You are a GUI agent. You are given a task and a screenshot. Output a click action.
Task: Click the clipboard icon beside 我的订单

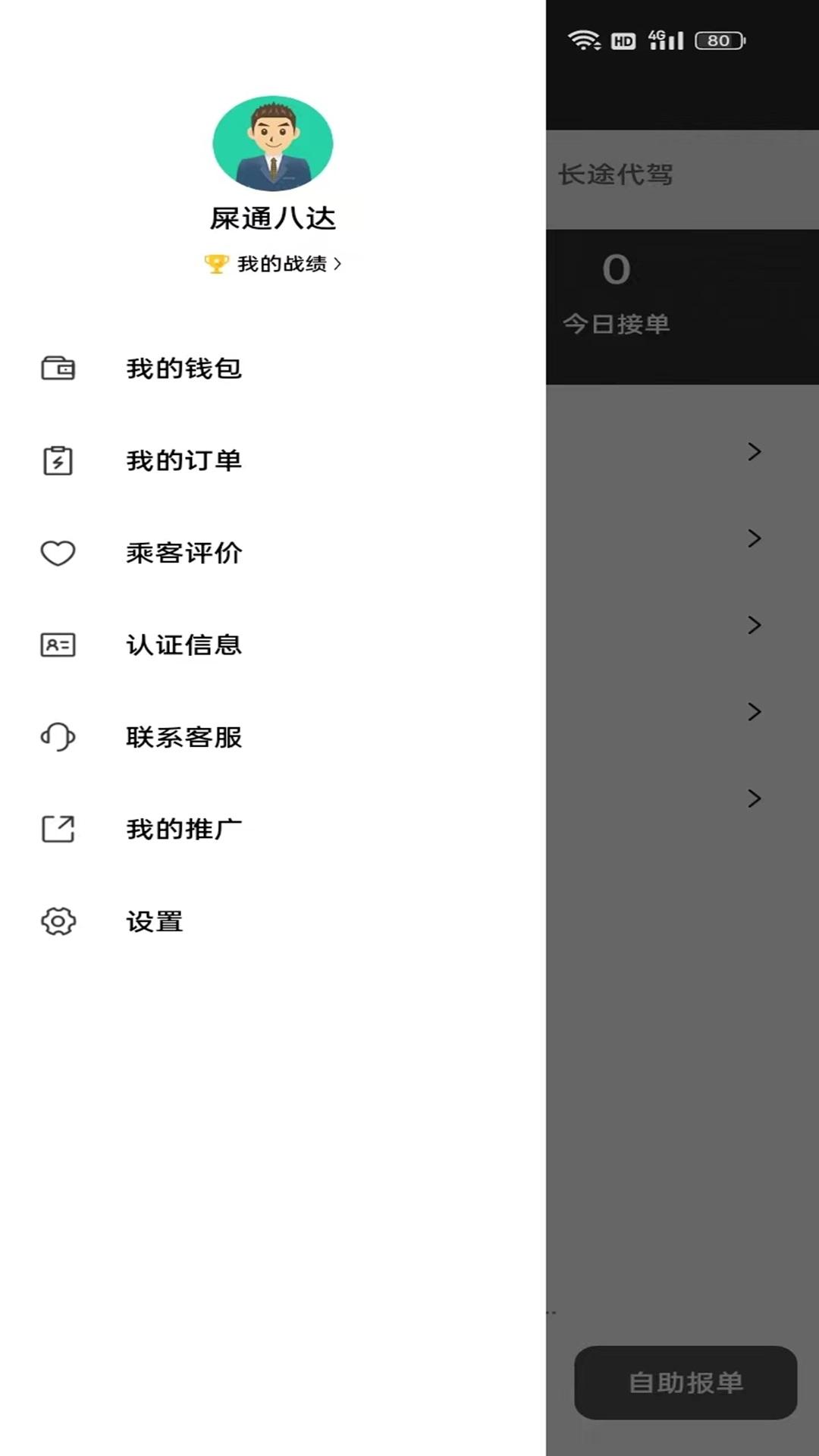(x=57, y=460)
